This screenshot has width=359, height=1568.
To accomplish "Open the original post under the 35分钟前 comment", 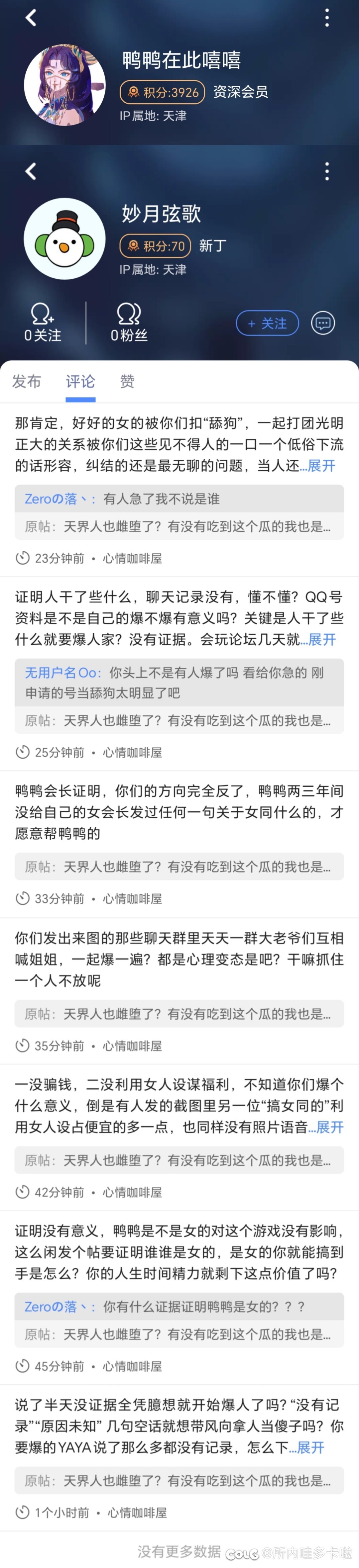I will (x=179, y=1014).
